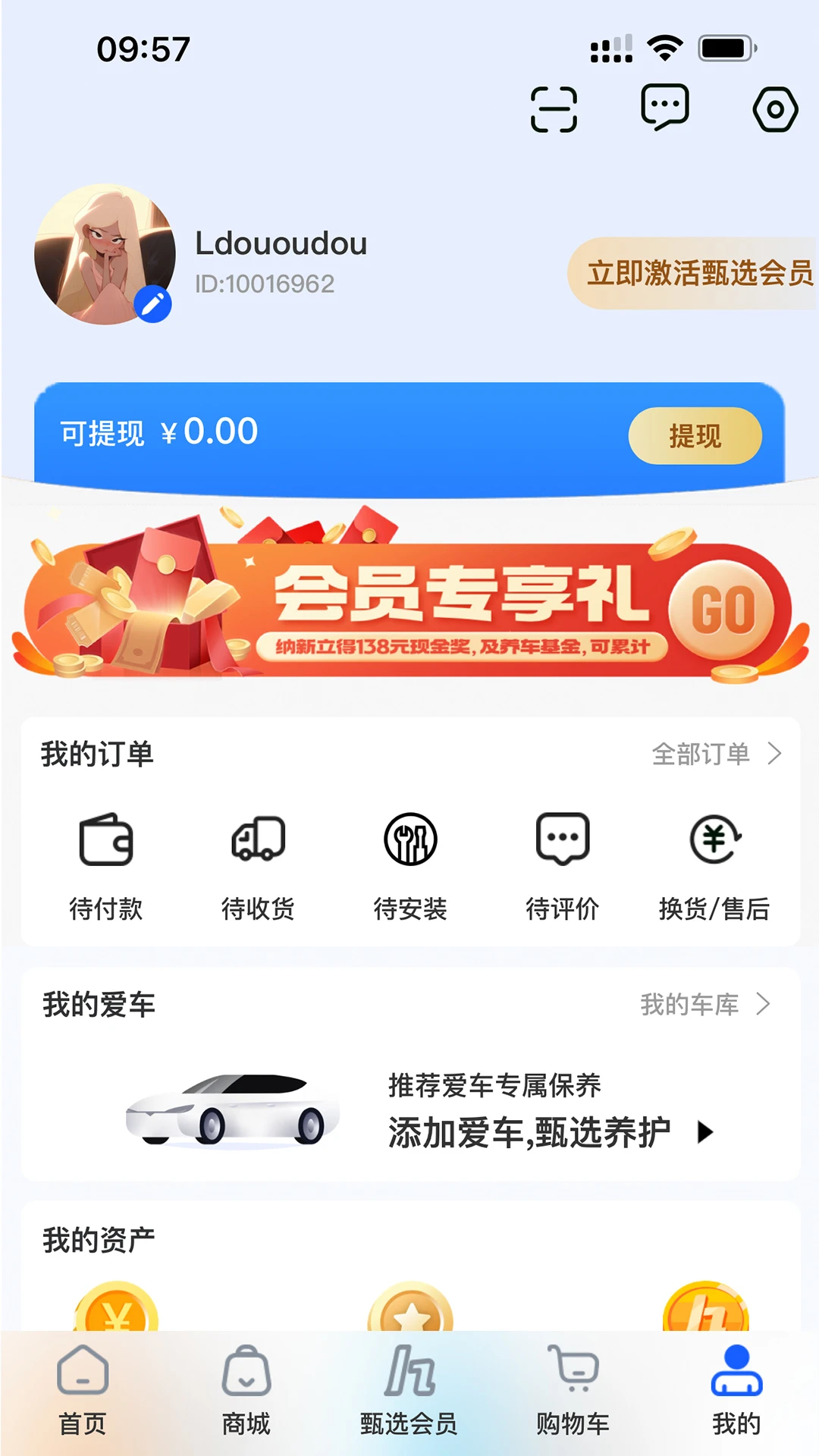Open the QR code scanner
This screenshot has height=1456, width=819.
pyautogui.click(x=554, y=109)
